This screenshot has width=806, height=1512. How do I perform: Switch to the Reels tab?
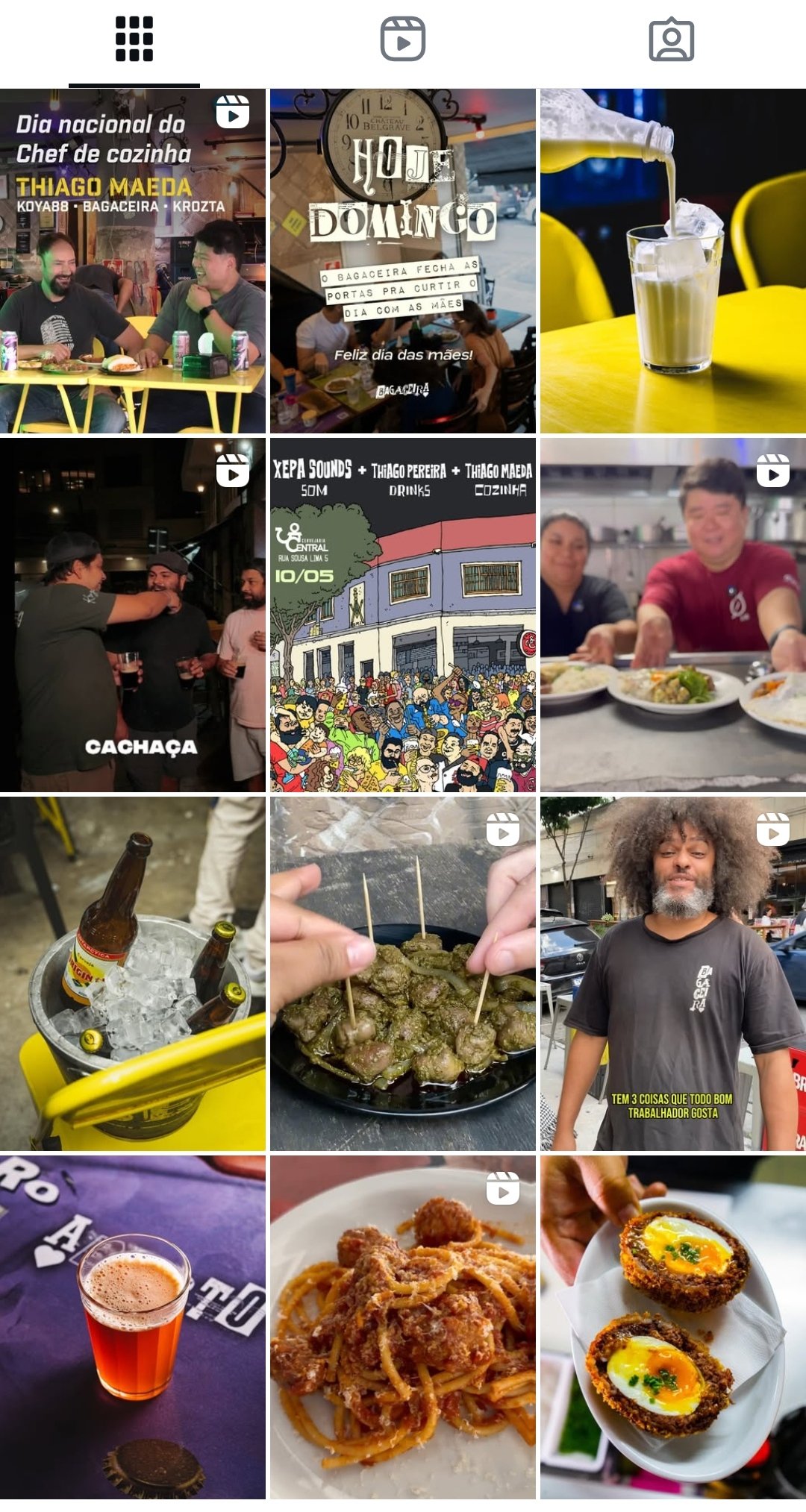[x=403, y=40]
